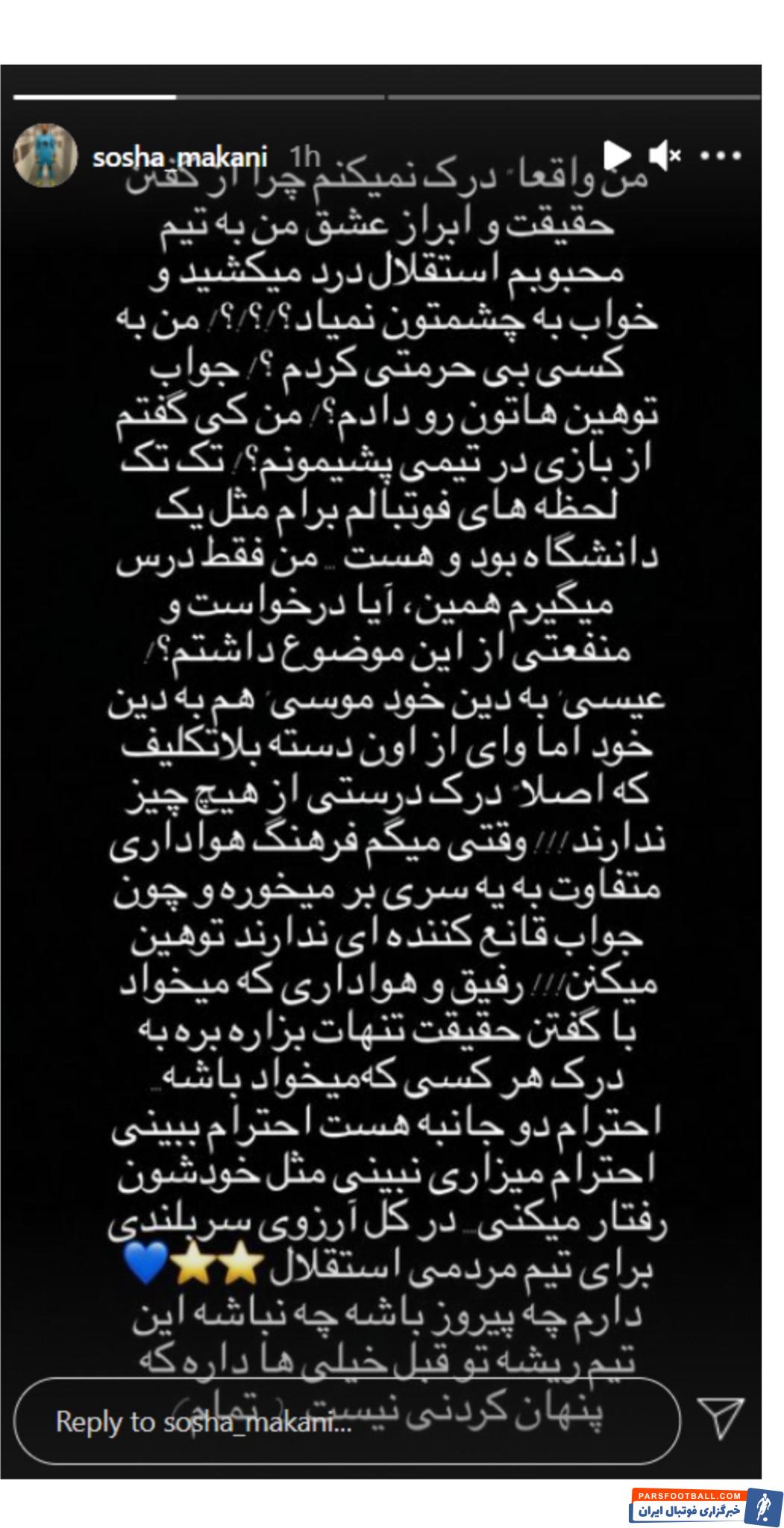Viewport: 784px width, 1528px height.
Task: Play the paused story
Action: pyautogui.click(x=616, y=156)
